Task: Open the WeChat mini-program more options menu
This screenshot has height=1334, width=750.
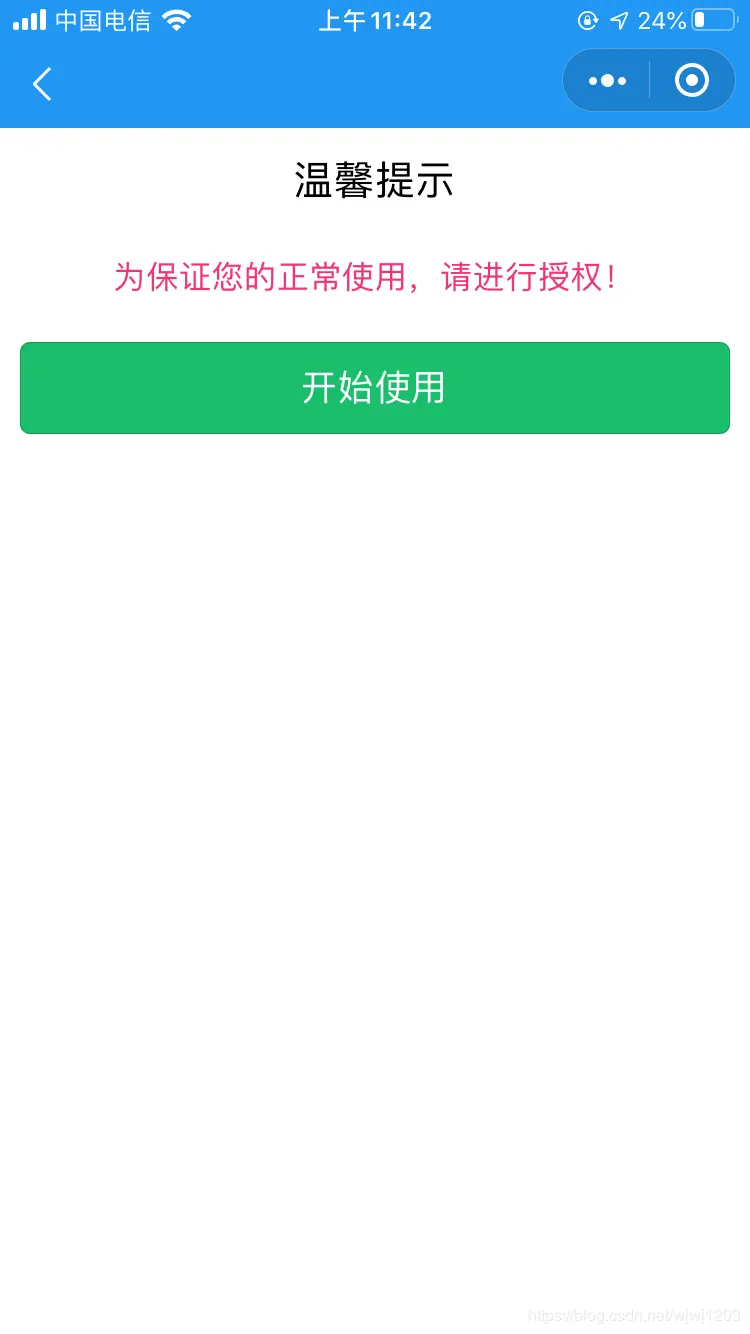Action: [604, 80]
